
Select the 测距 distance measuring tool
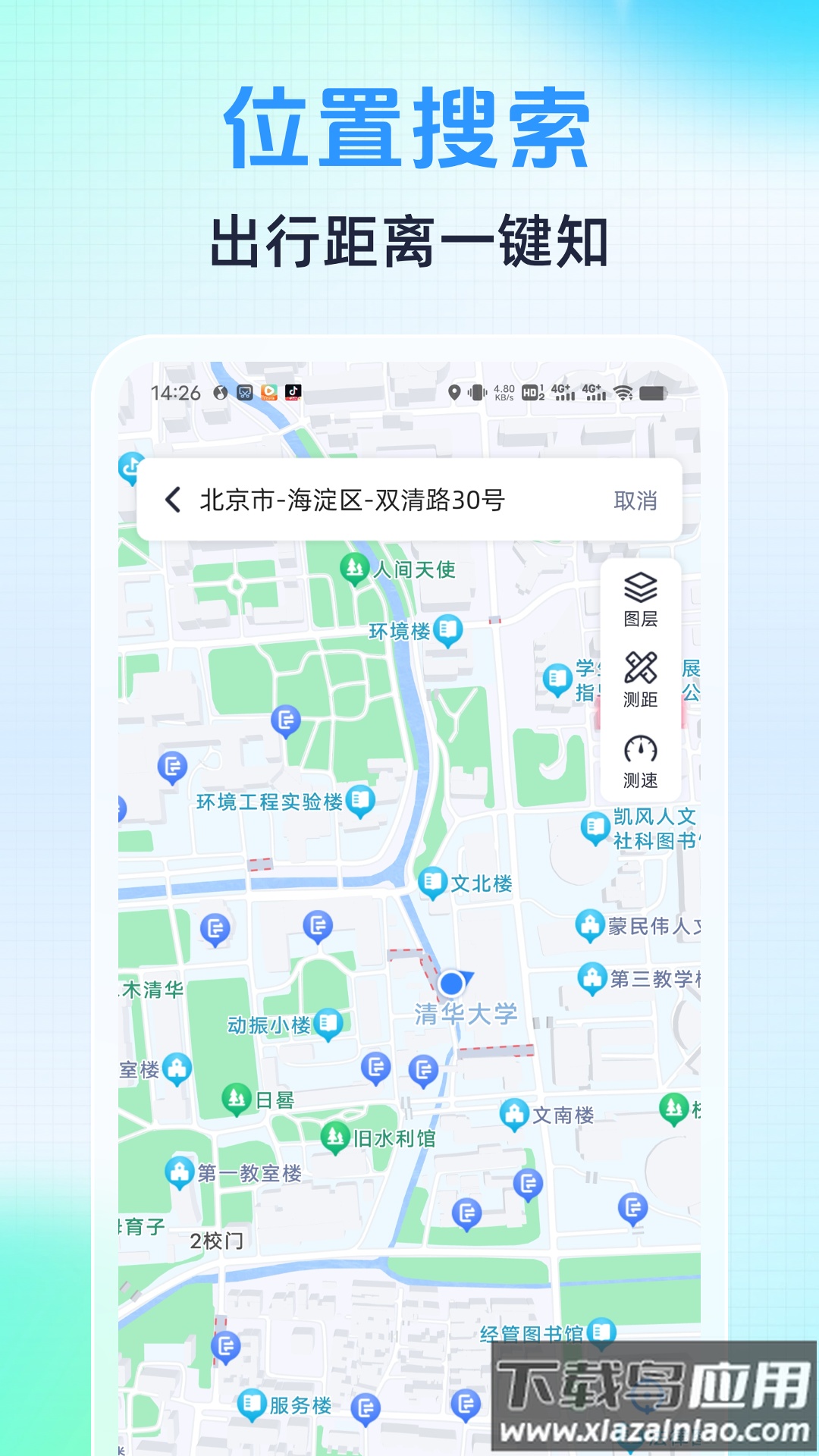click(639, 681)
